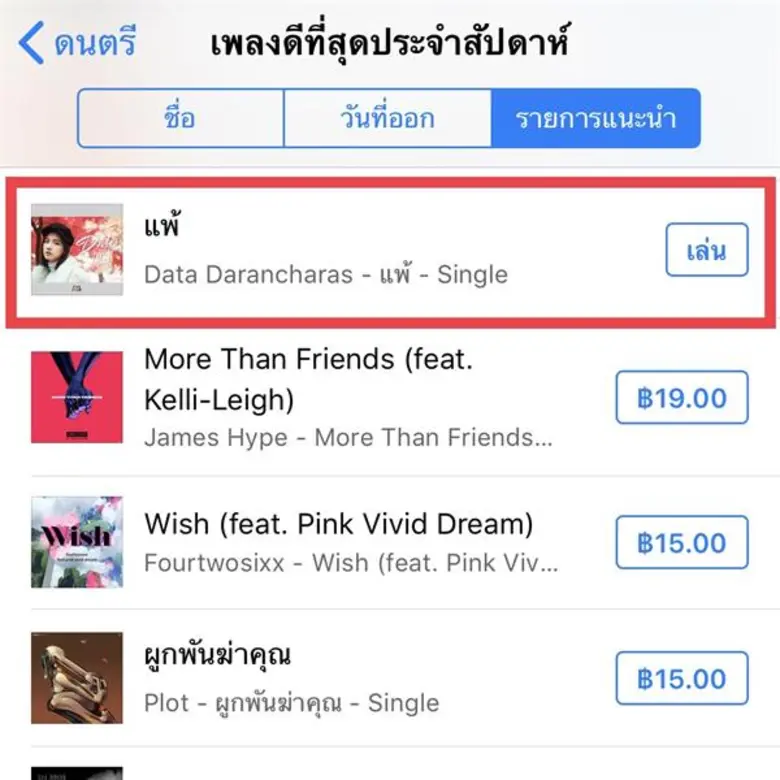Switch to the รายการแนะนำ segment
Image resolution: width=780 pixels, height=780 pixels.
pos(595,118)
